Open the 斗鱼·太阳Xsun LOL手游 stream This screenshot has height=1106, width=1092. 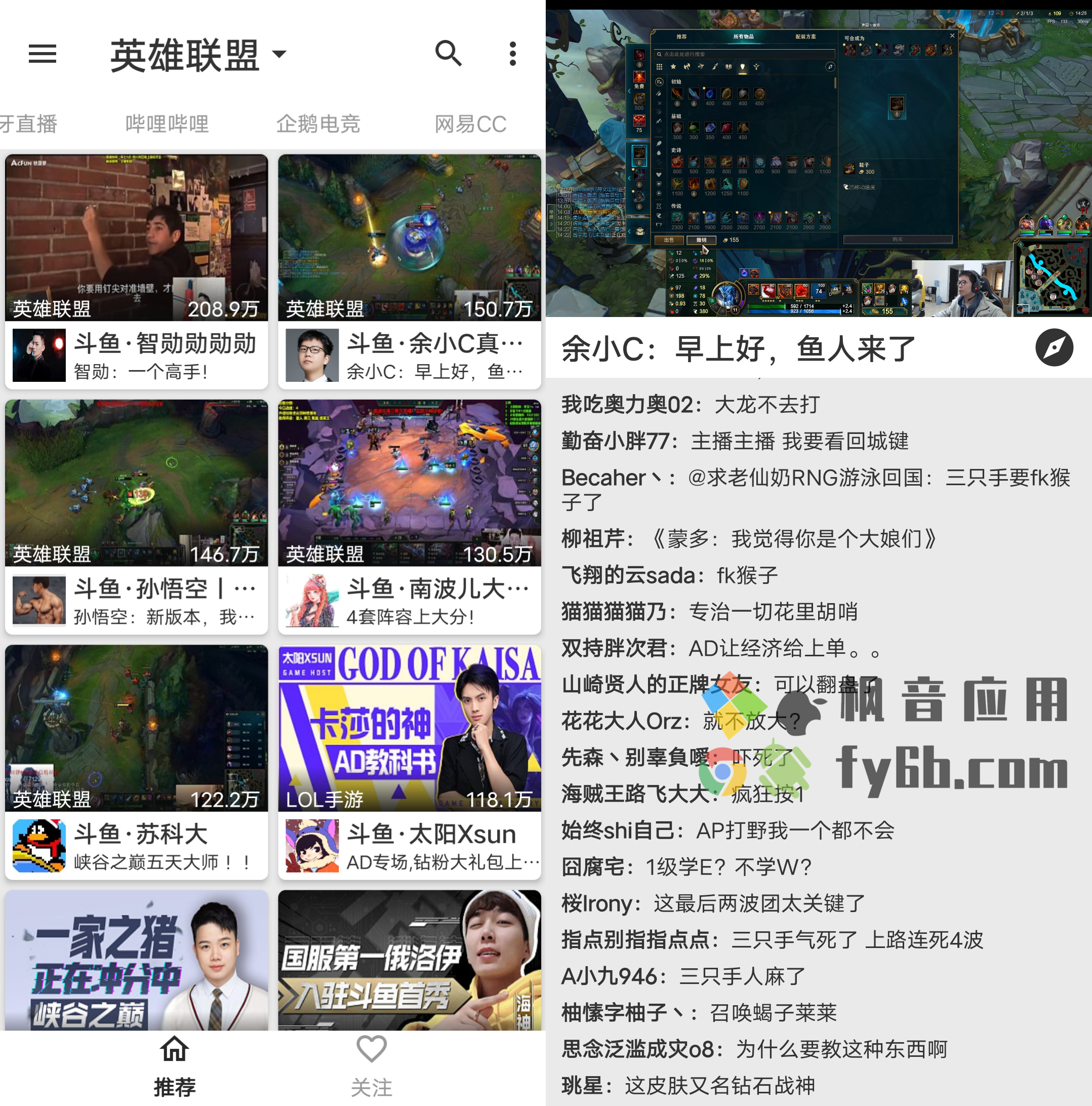(409, 761)
